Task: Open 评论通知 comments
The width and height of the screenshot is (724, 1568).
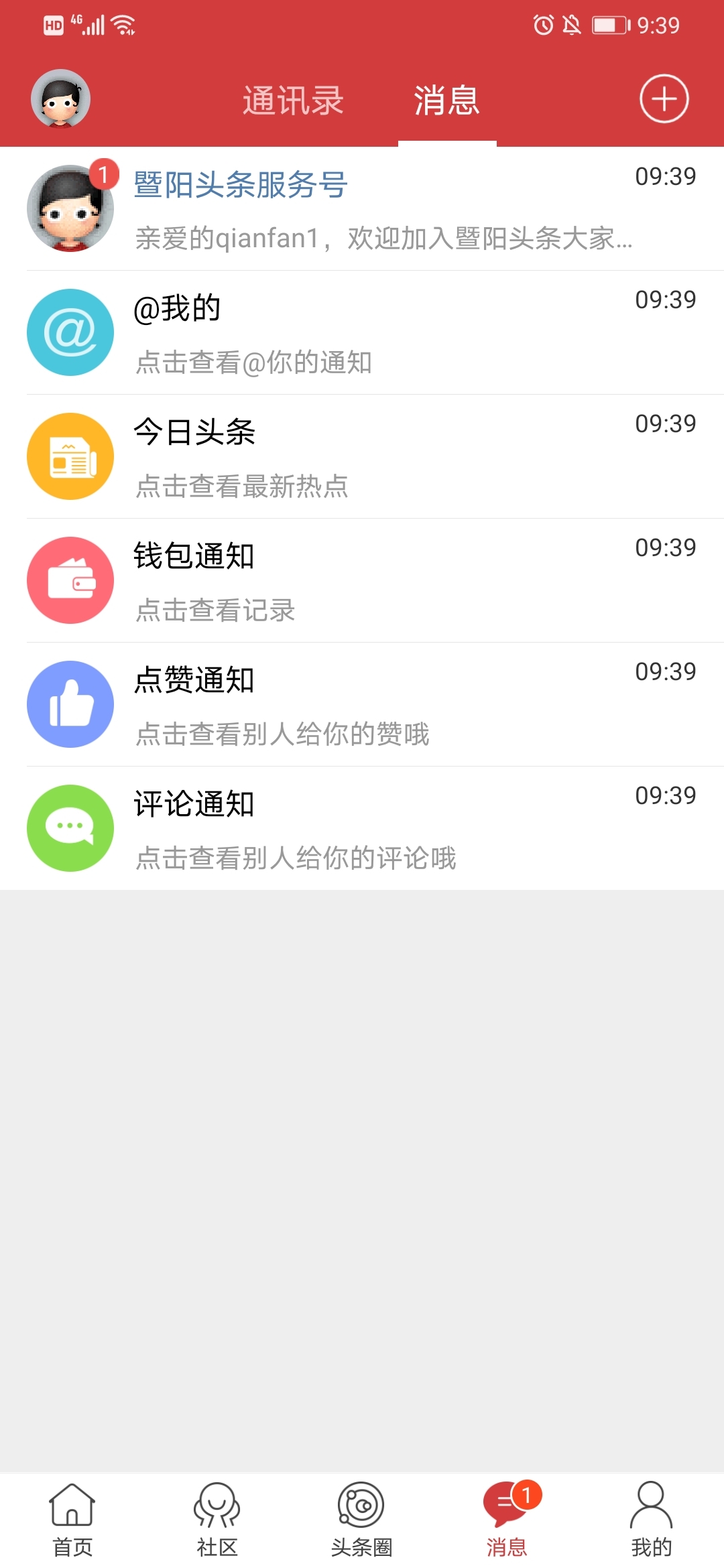Action: click(x=362, y=828)
